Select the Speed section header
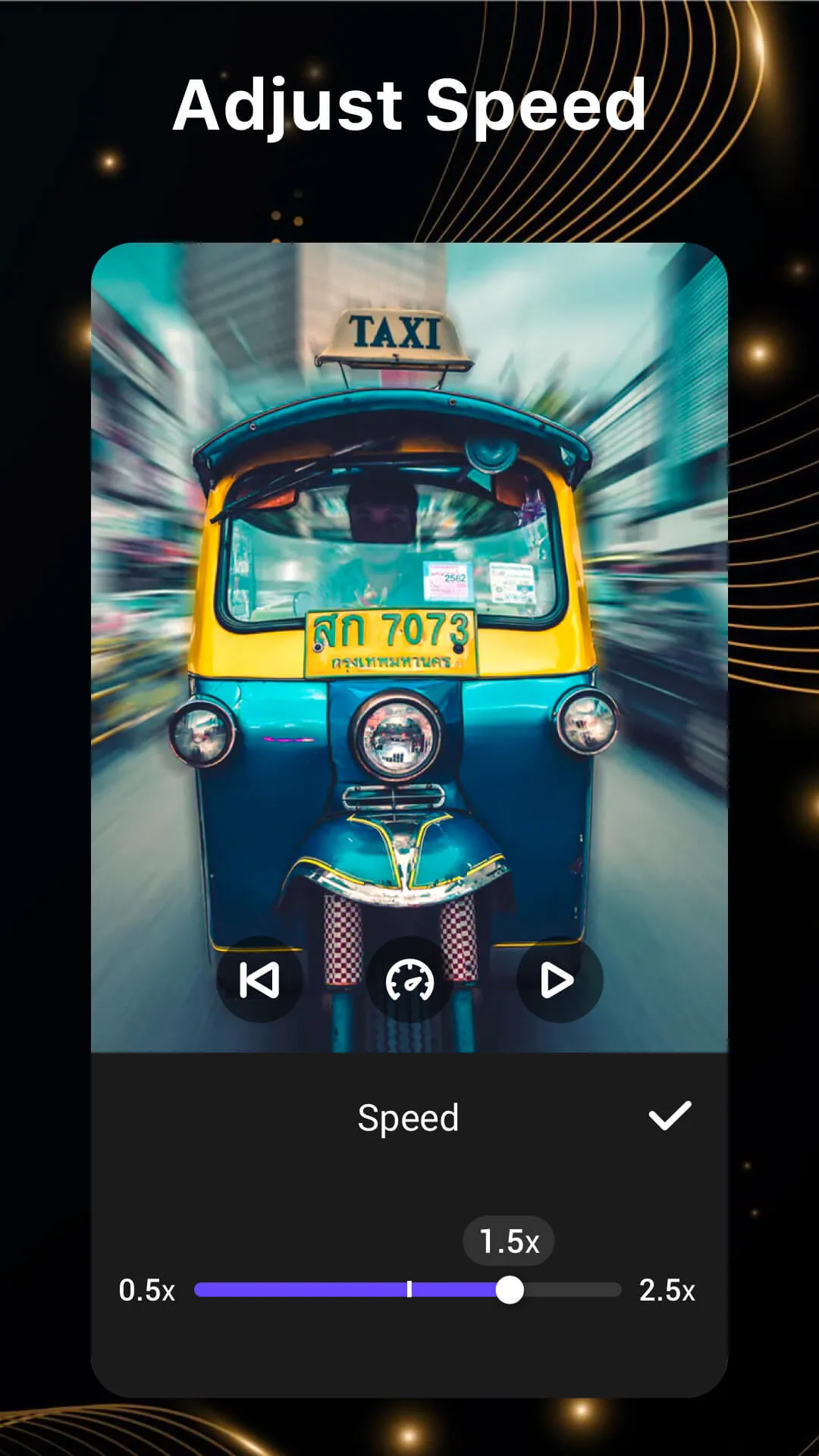 click(x=409, y=1116)
